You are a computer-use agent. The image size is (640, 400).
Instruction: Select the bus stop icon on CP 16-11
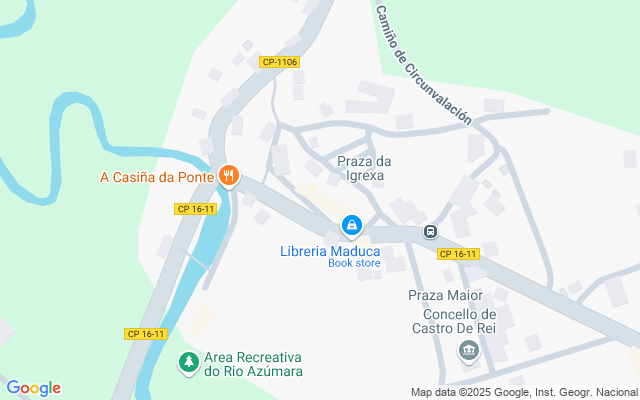[430, 232]
